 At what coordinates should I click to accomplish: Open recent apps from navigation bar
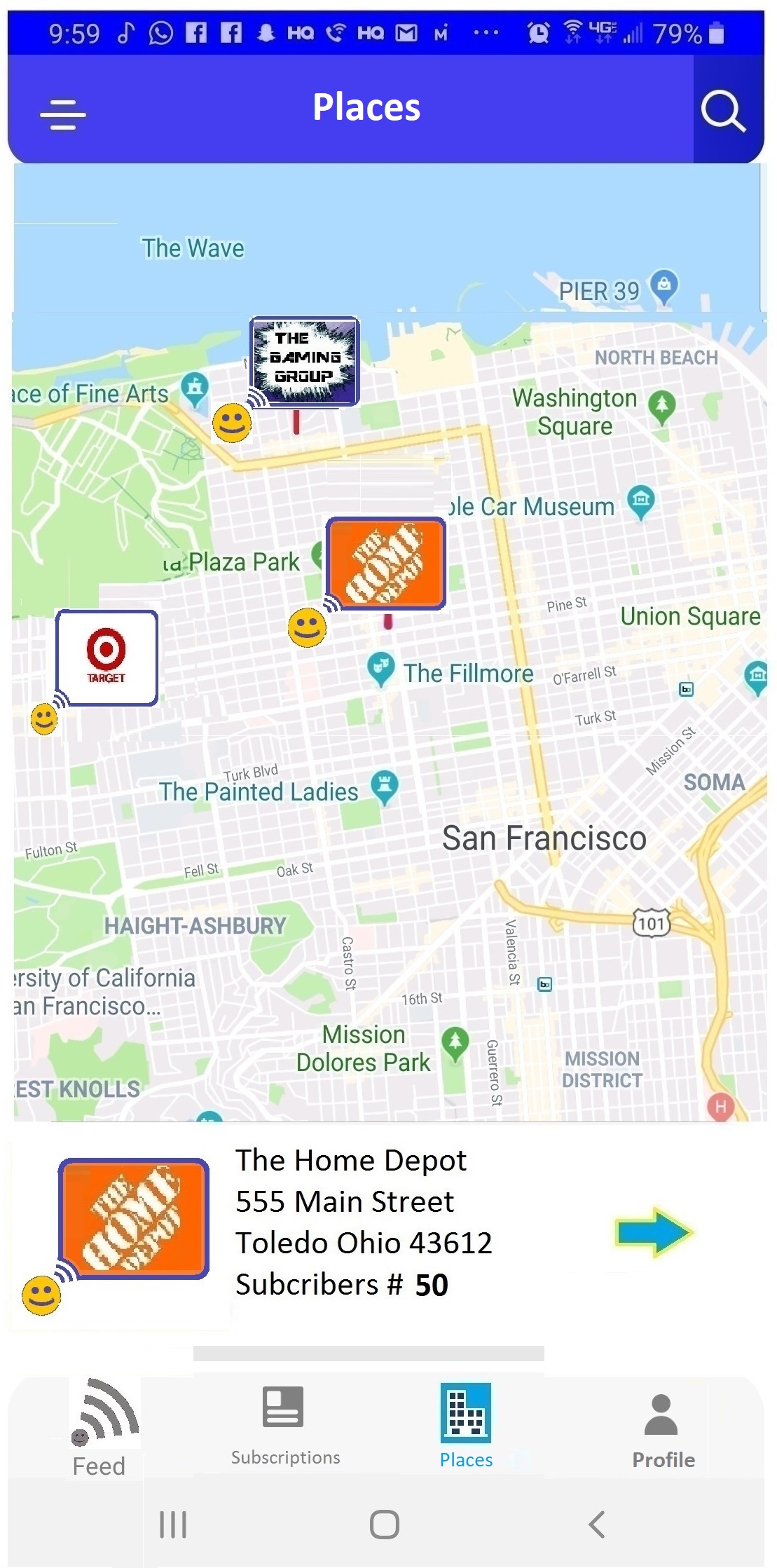pos(173,1524)
